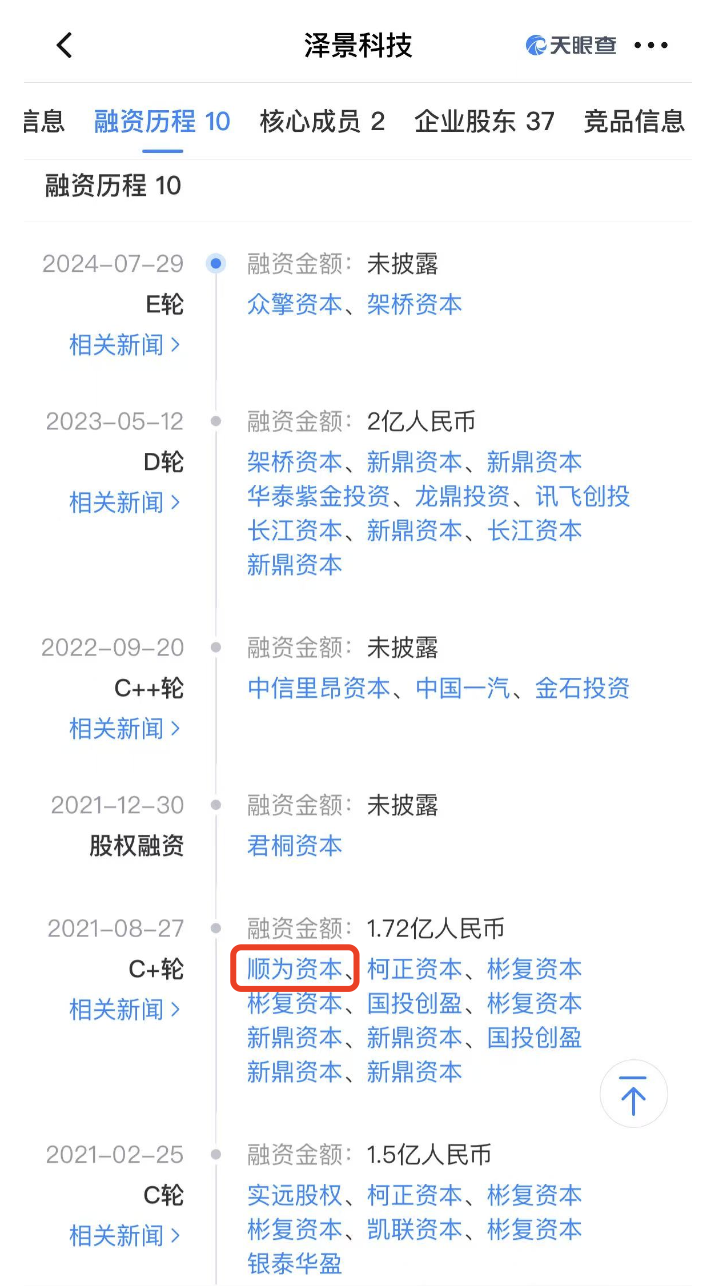View investor 讯飞创投
Image resolution: width=710 pixels, height=1286 pixels.
tap(583, 497)
